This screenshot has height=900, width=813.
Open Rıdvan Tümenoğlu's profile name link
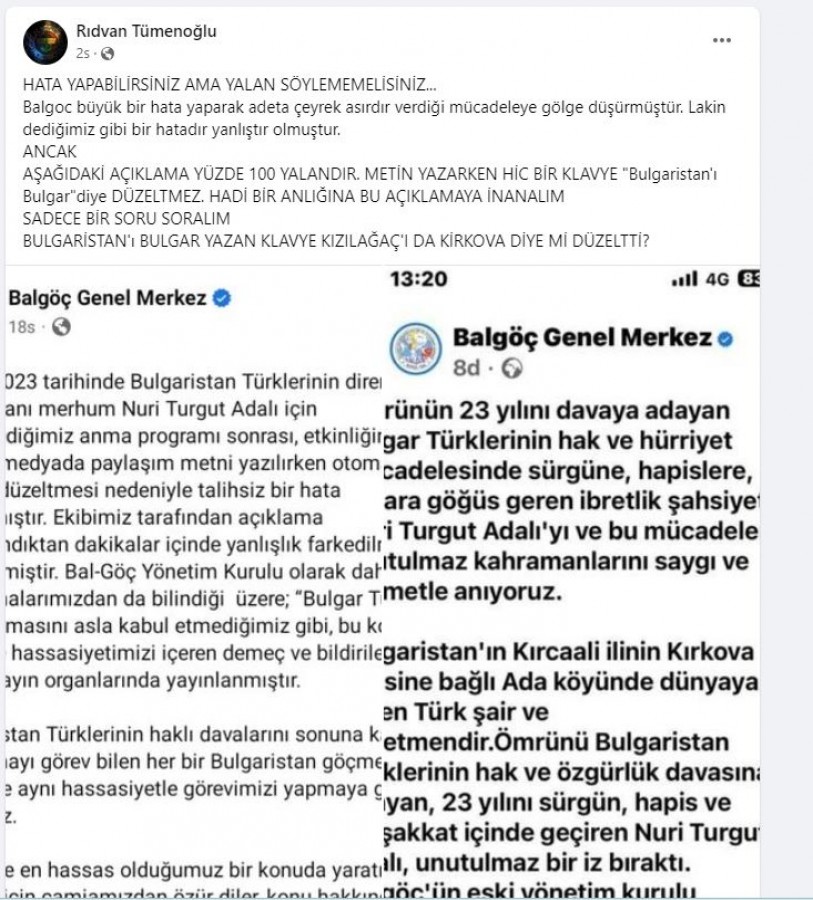[x=146, y=31]
